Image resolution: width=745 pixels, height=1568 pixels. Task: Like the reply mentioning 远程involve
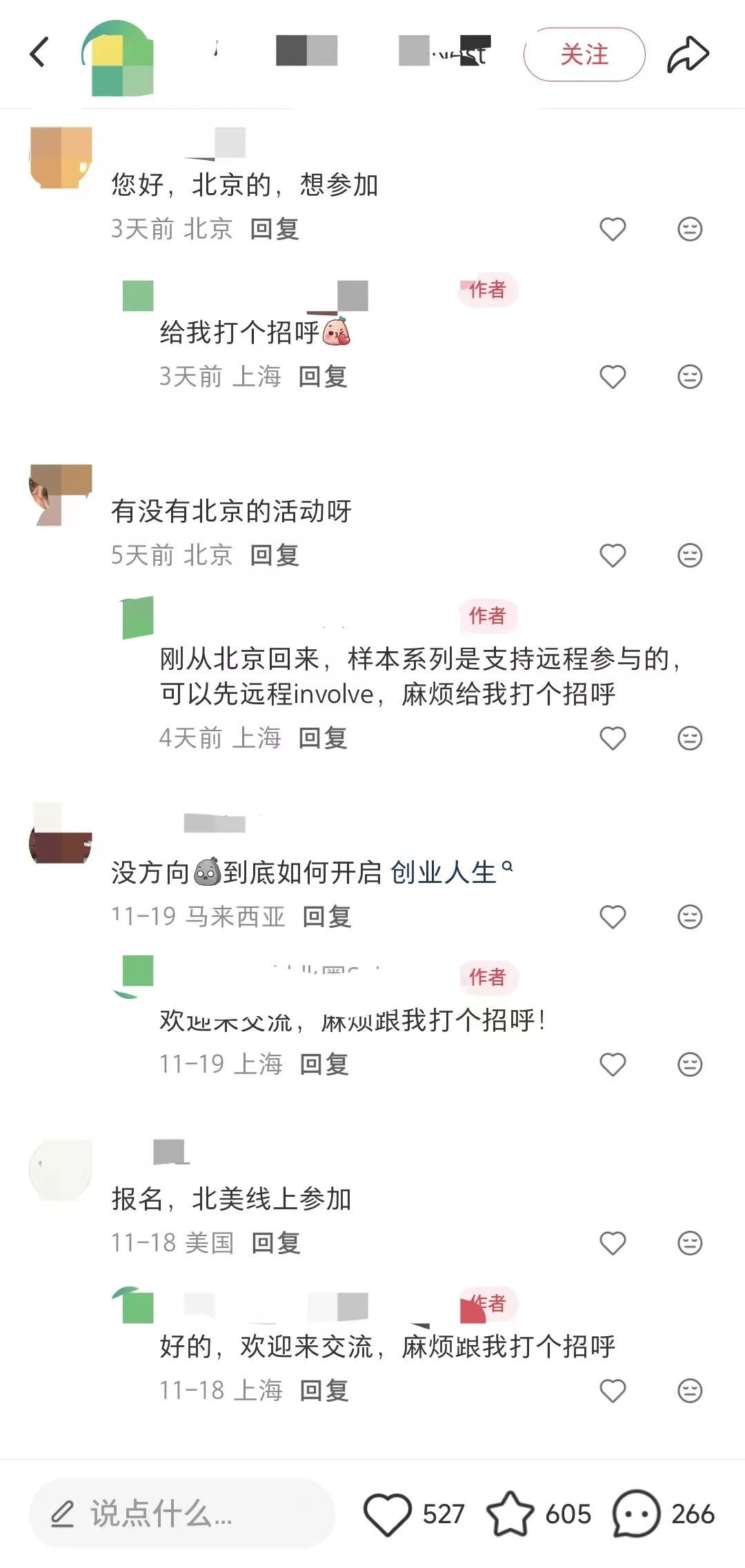tap(613, 738)
